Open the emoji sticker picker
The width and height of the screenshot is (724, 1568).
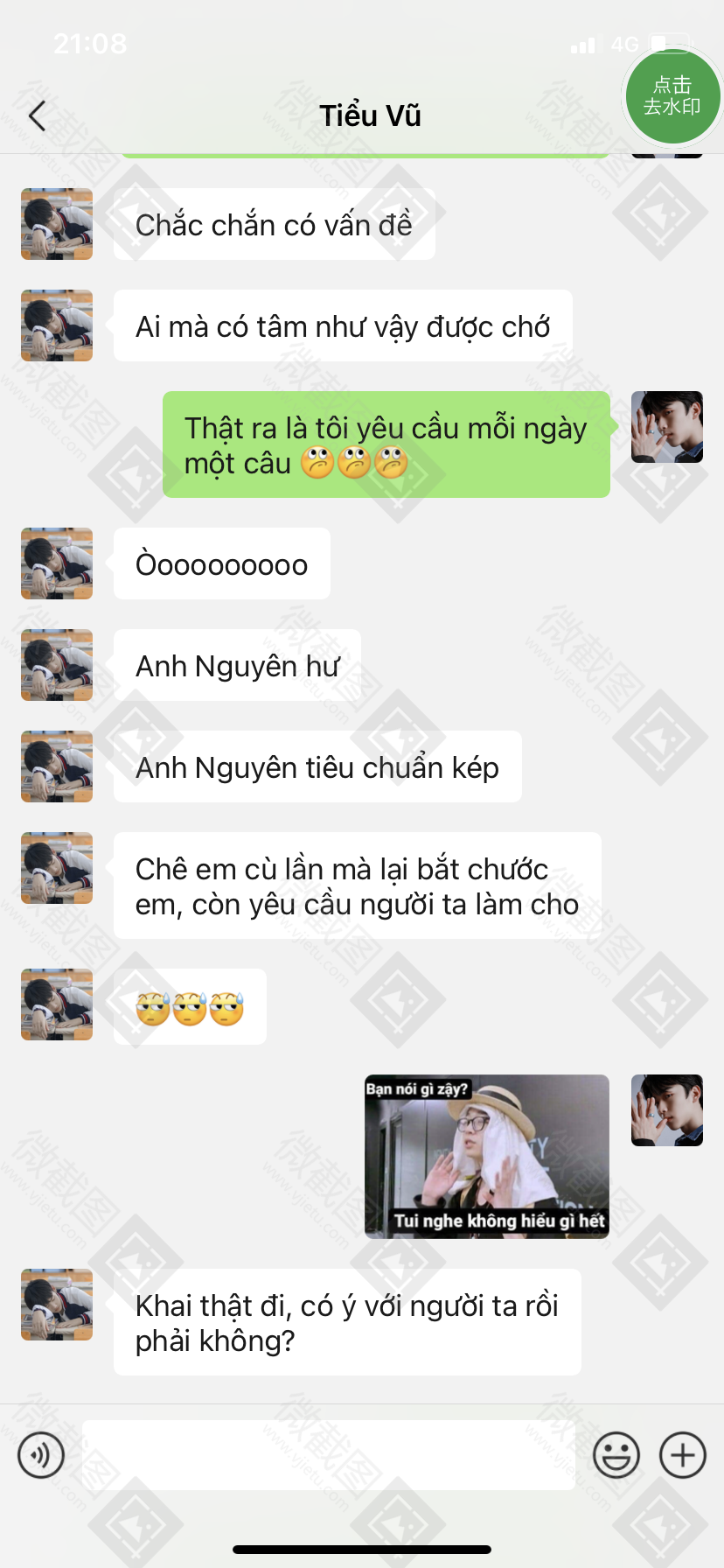pyautogui.click(x=616, y=1455)
